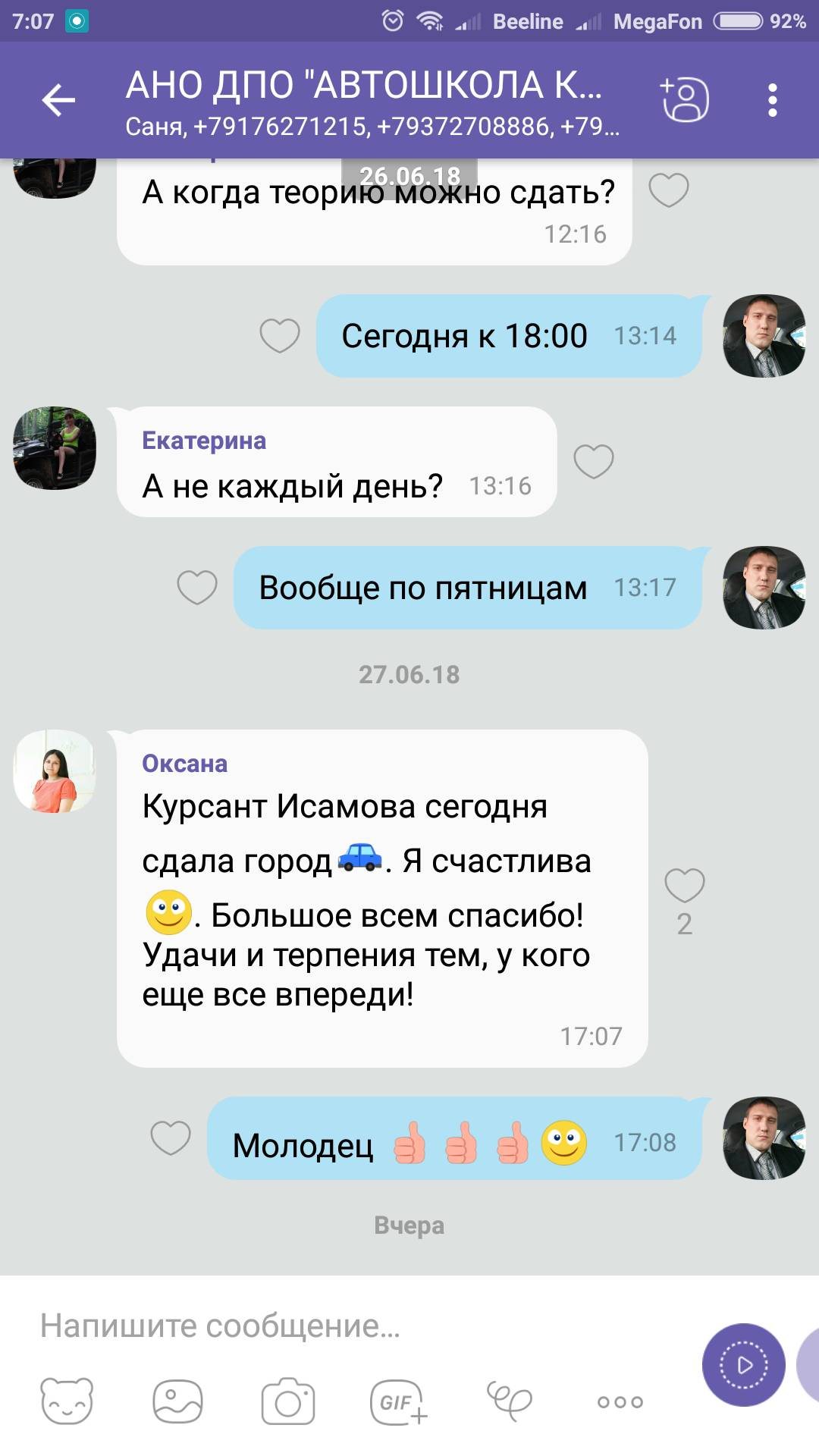Open the sticker panel with the bear icon
Screen dimensions: 819x1456
tap(67, 1401)
